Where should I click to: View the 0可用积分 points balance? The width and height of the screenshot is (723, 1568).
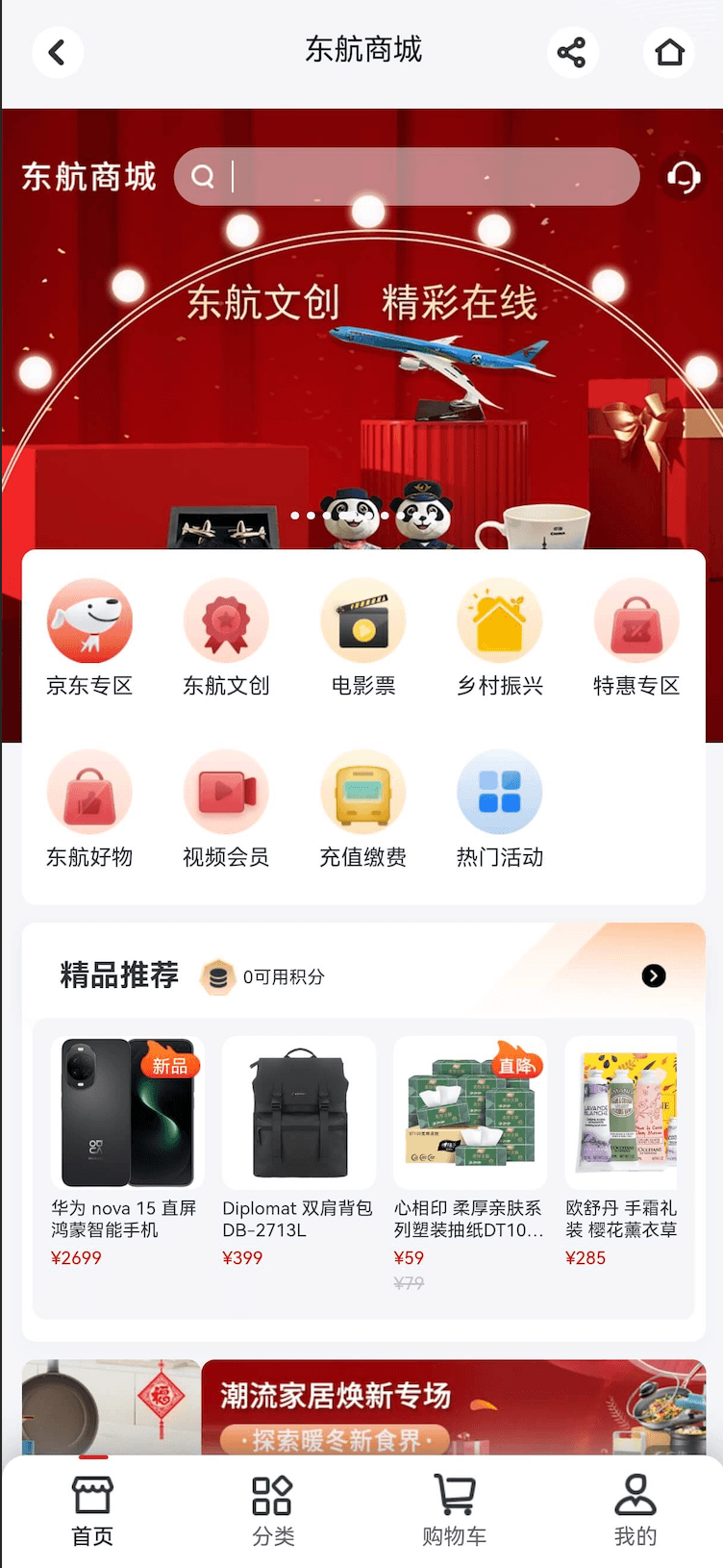(263, 977)
